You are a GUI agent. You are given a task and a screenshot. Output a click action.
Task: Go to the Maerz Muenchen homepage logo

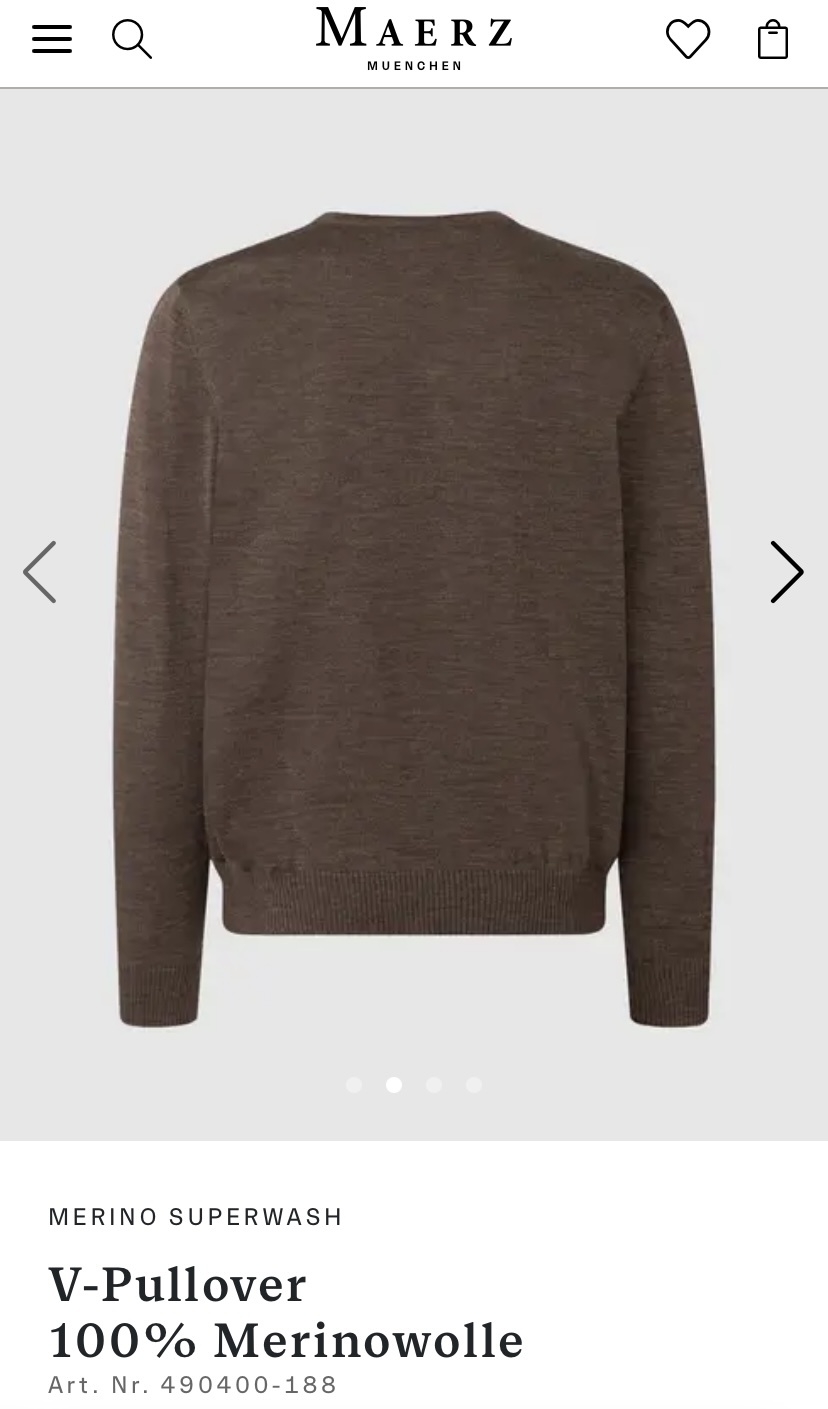tap(414, 40)
